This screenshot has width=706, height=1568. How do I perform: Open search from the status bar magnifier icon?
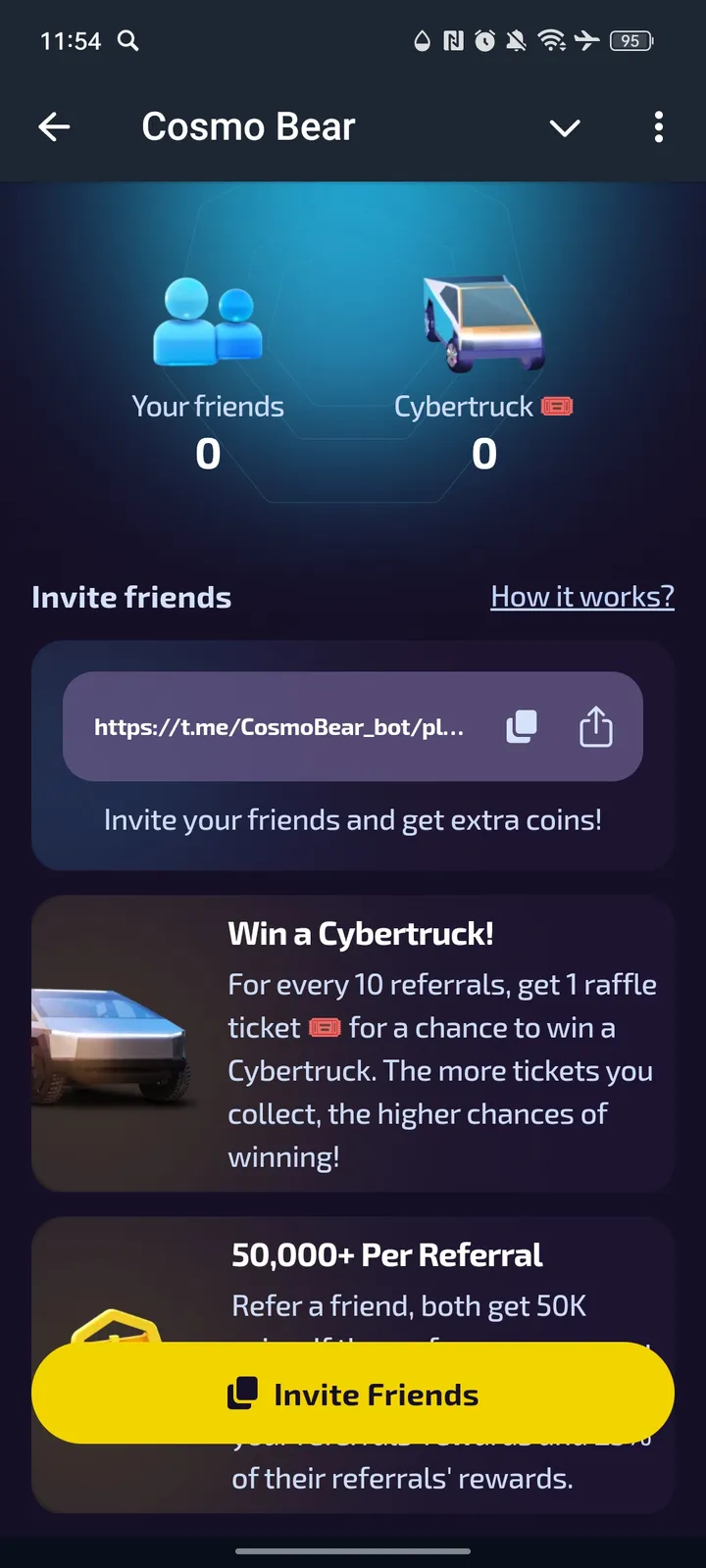[127, 41]
